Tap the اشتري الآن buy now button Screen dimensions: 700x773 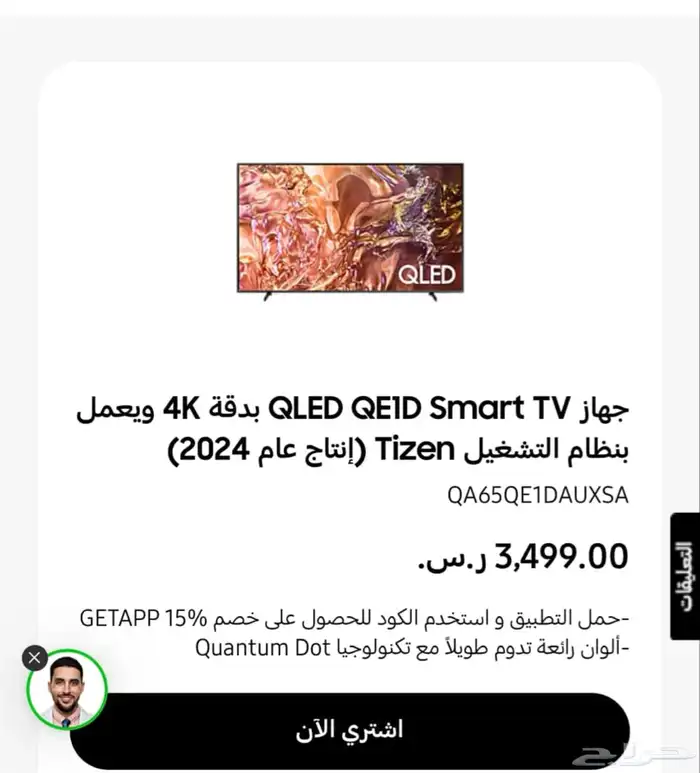(349, 730)
